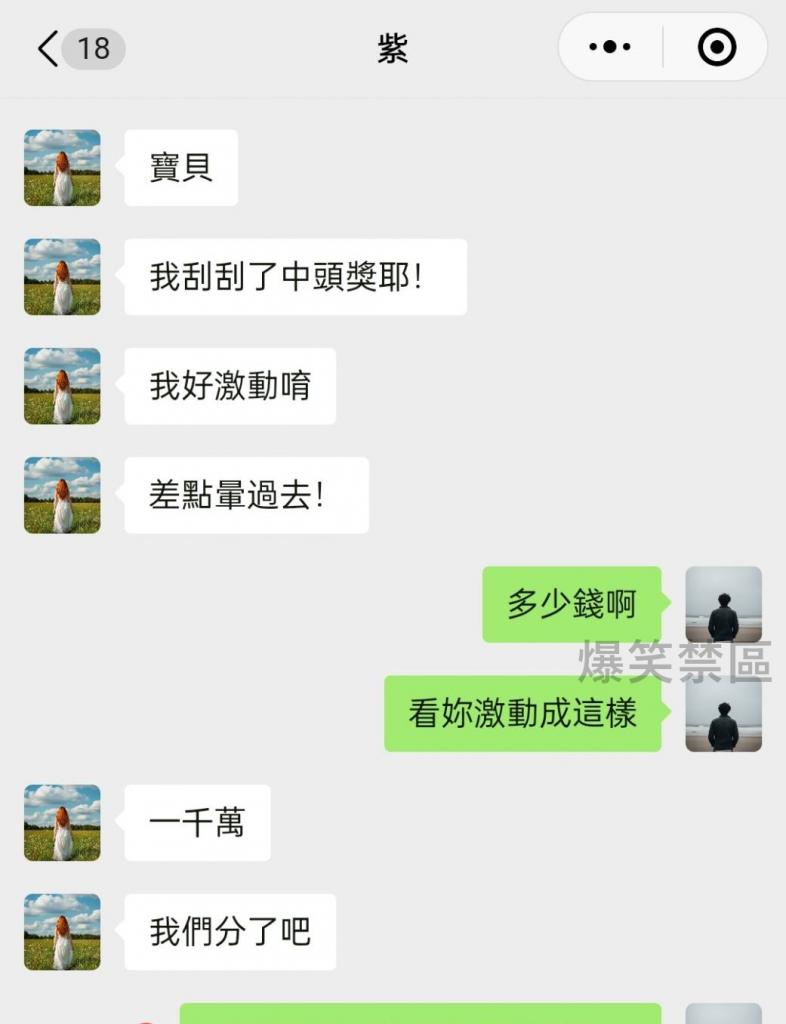This screenshot has height=1024, width=786.
Task: Close the mini program via circle button
Action: pos(716,47)
